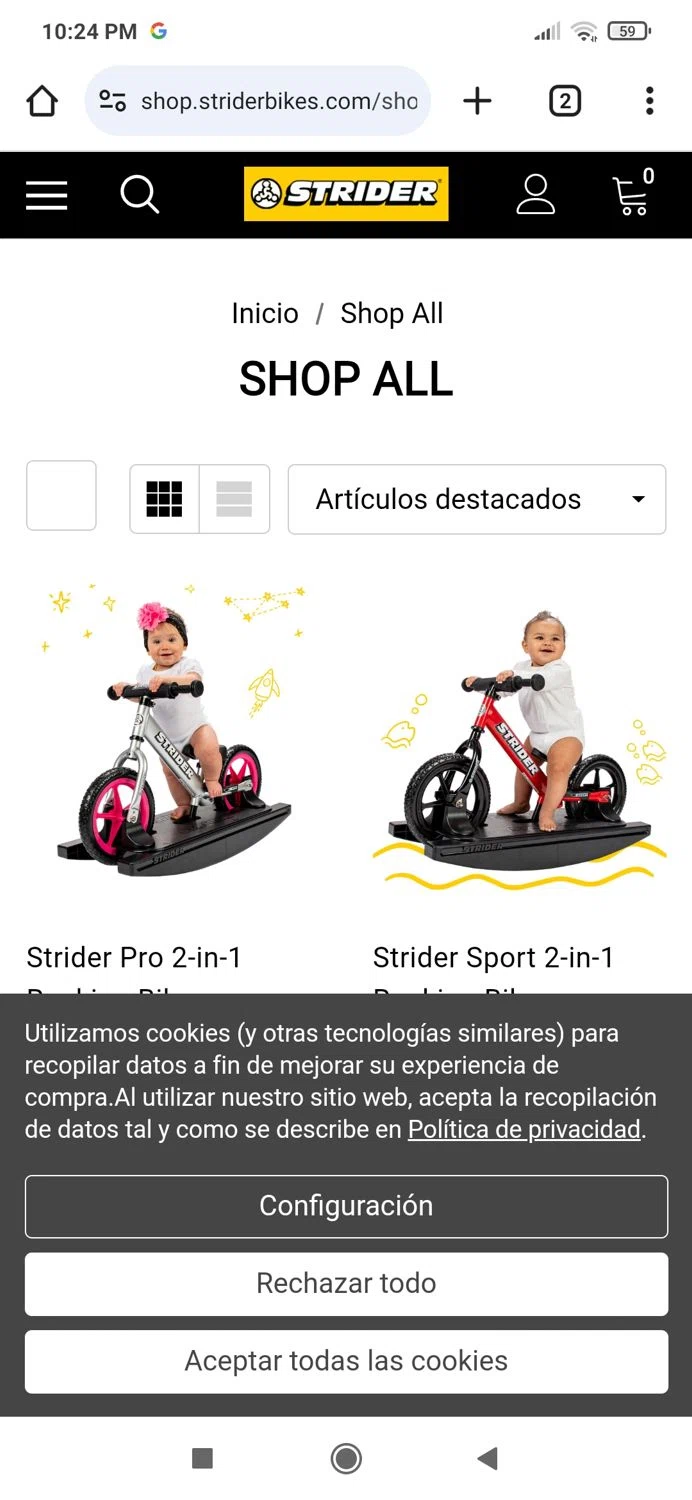Go back using the system back button
This screenshot has height=1500, width=692.
pyautogui.click(x=487, y=1459)
